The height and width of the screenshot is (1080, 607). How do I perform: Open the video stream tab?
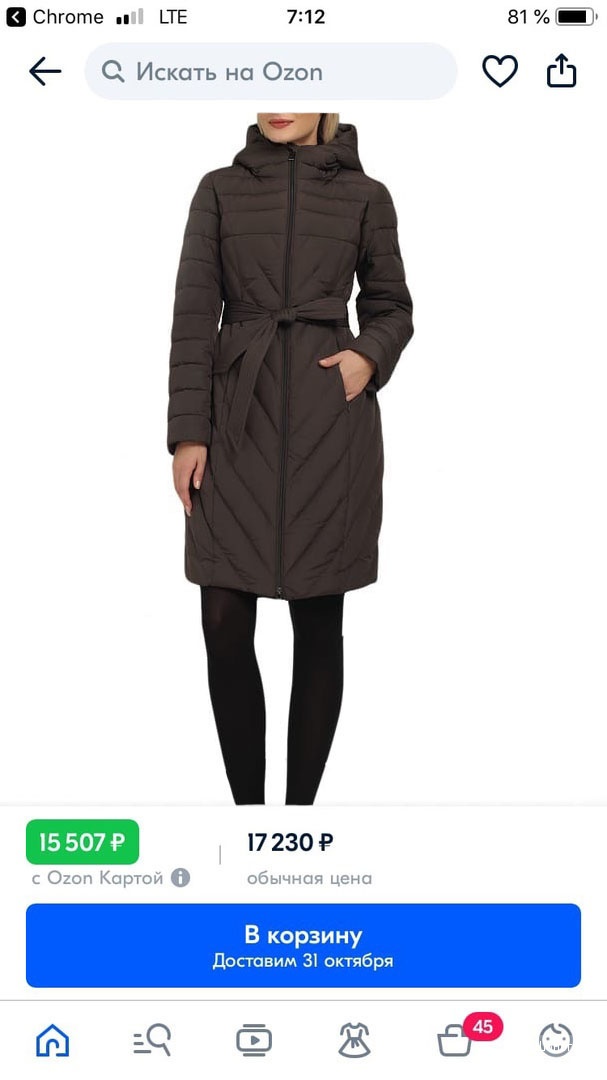253,1040
